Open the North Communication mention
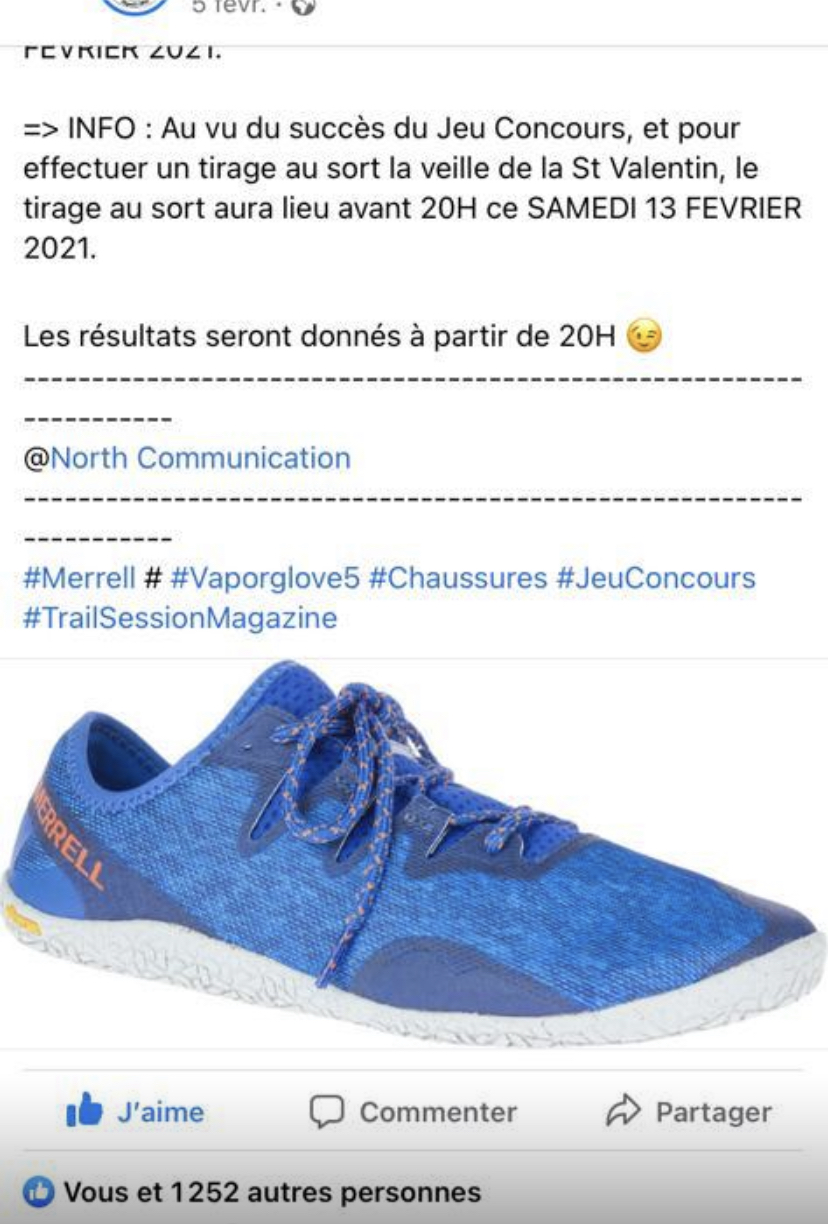Screen dimensions: 828x1224 coord(199,458)
